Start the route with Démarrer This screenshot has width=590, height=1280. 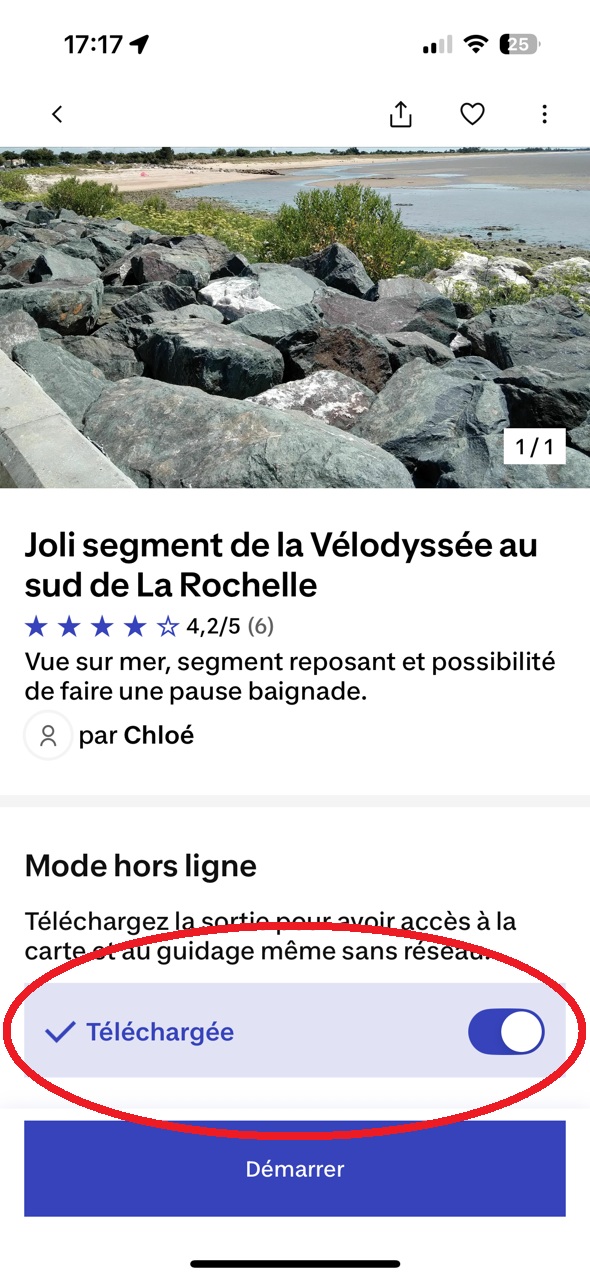pyautogui.click(x=295, y=1168)
